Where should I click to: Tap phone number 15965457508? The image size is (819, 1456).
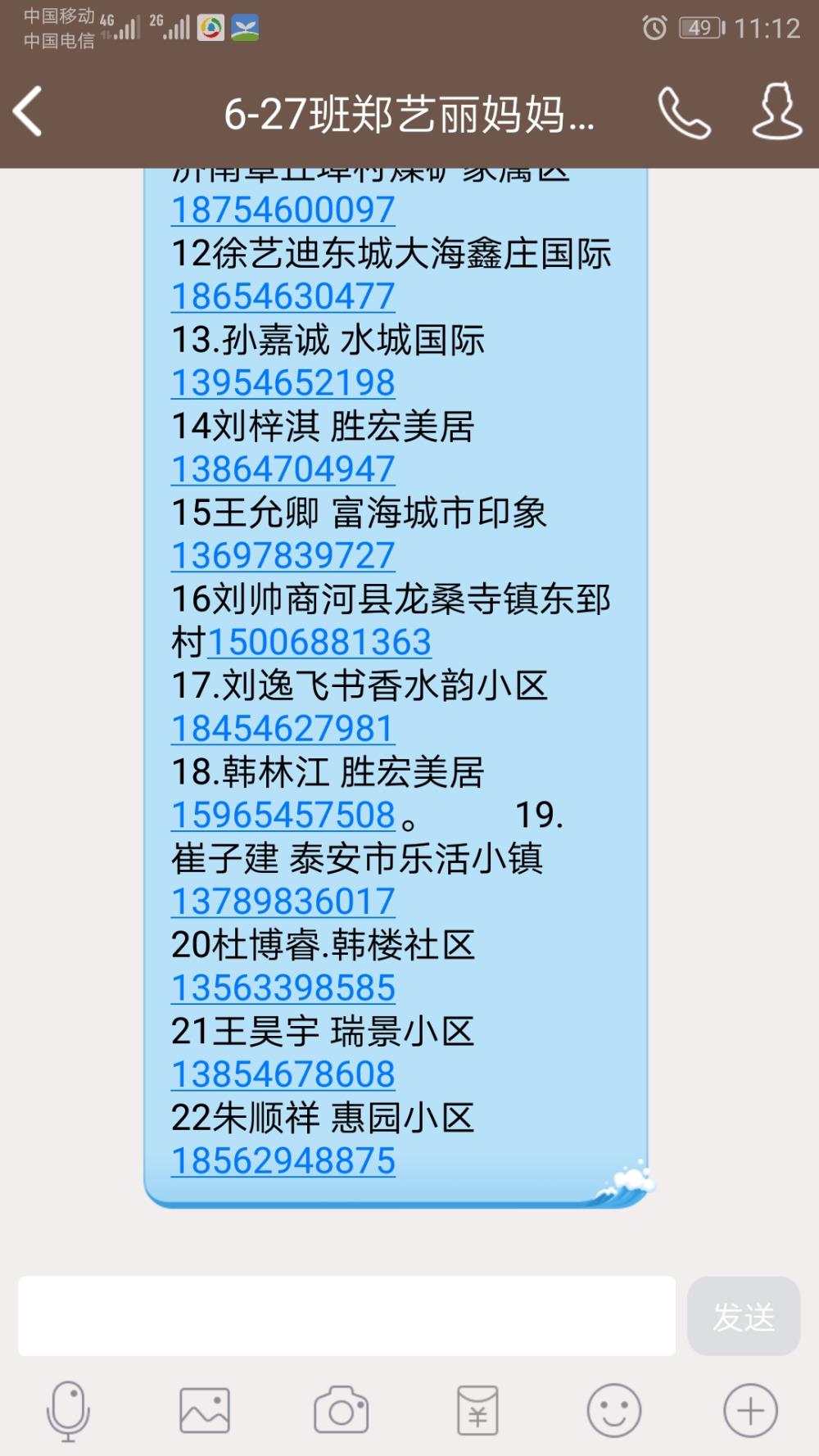(283, 815)
